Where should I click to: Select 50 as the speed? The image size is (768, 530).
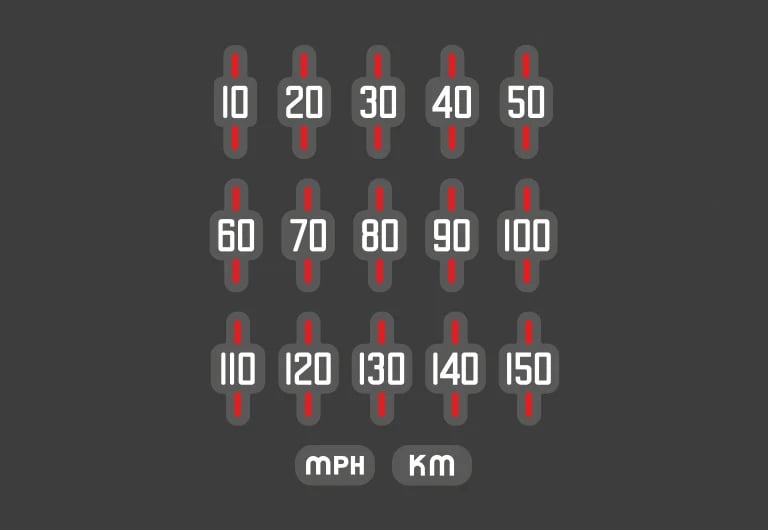tap(526, 103)
